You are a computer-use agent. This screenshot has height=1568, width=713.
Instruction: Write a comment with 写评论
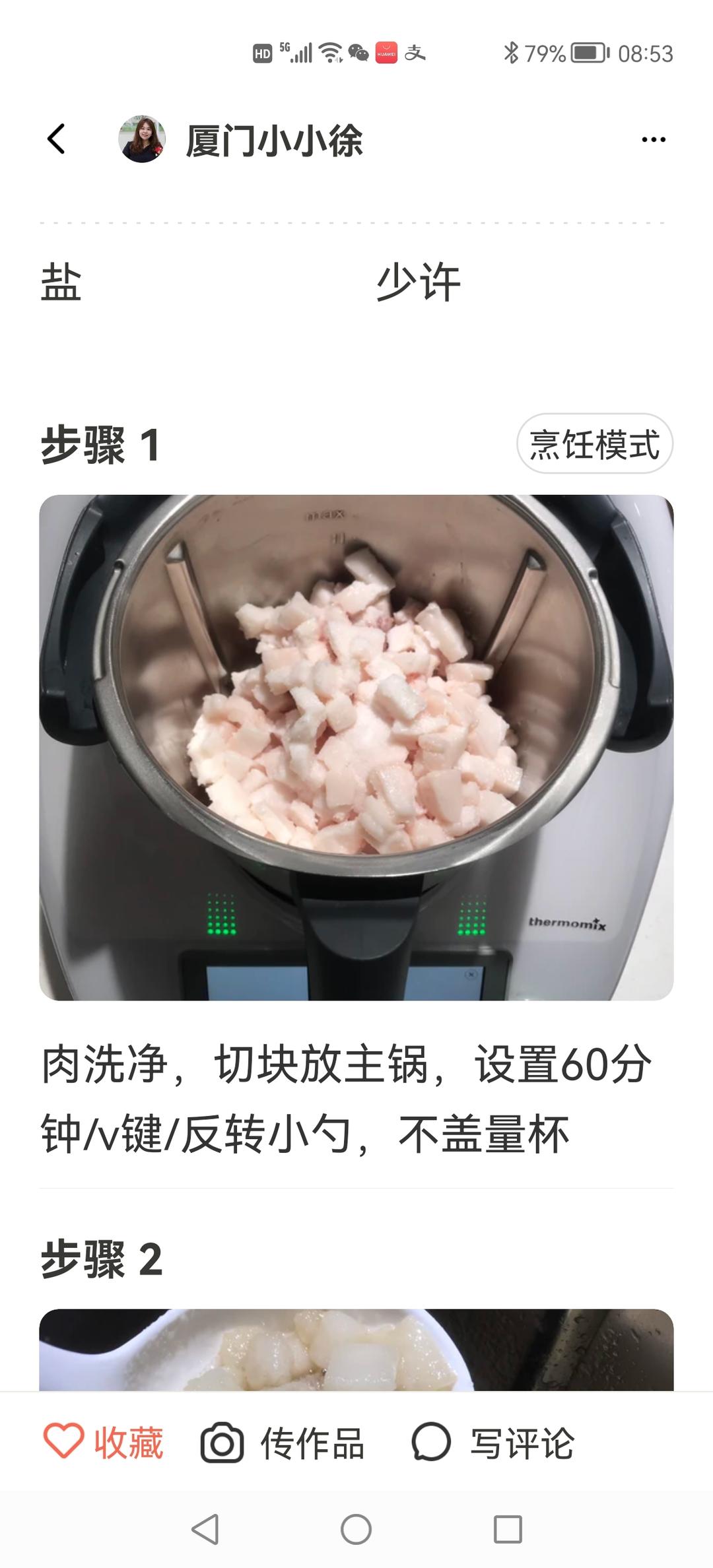click(x=494, y=1443)
